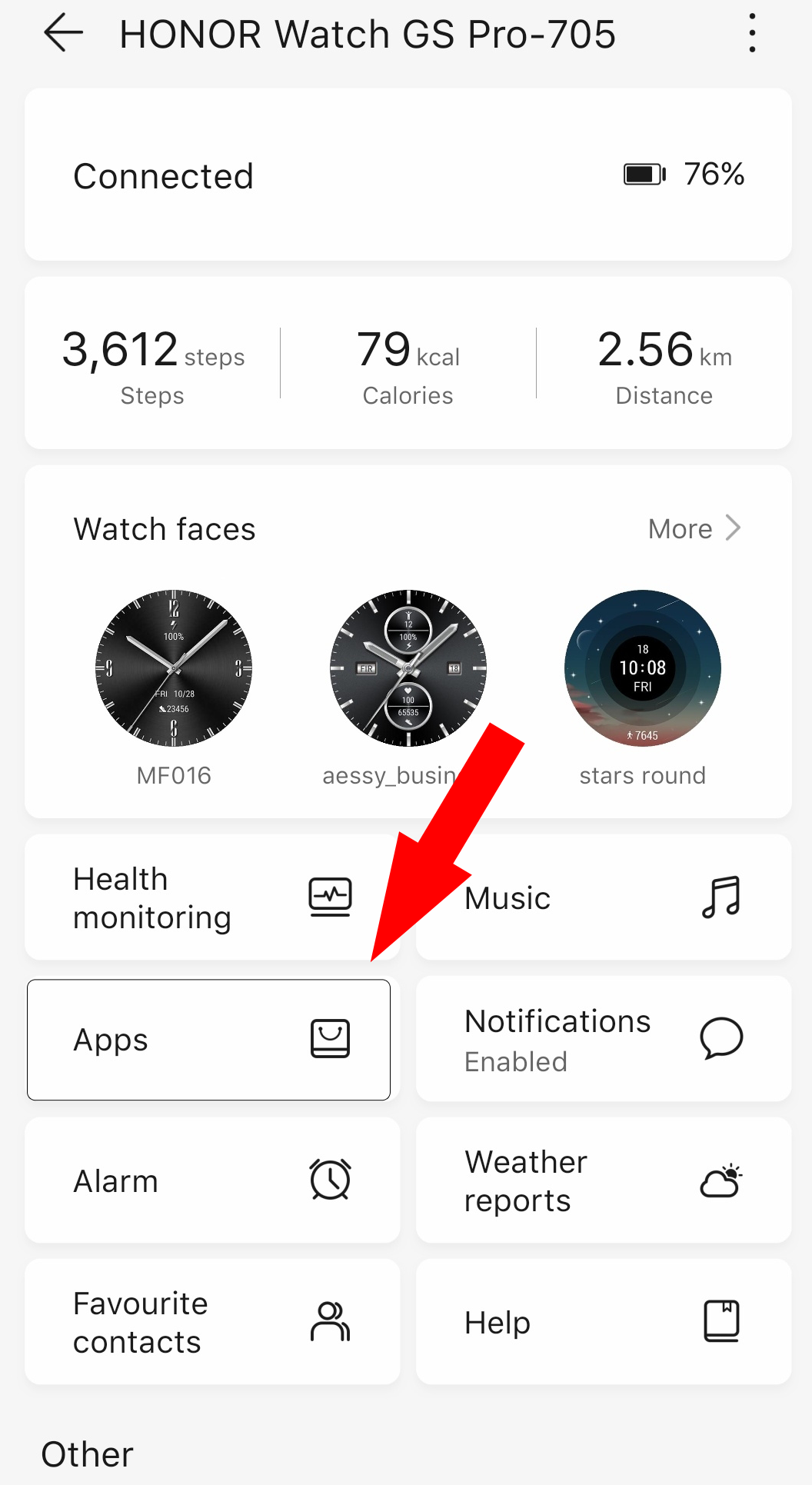The image size is (812, 1485).
Task: Open the Alarm card
Action: click(211, 1180)
